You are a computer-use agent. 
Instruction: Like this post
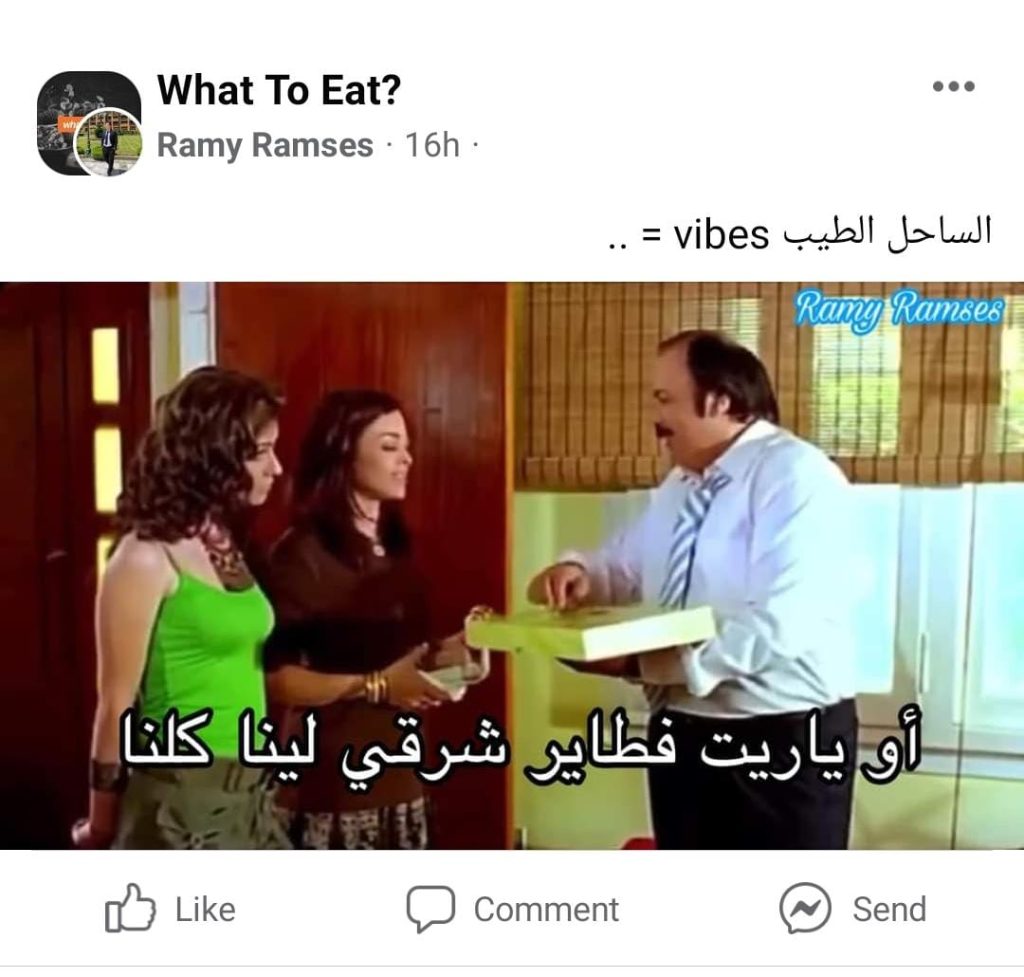(x=171, y=909)
